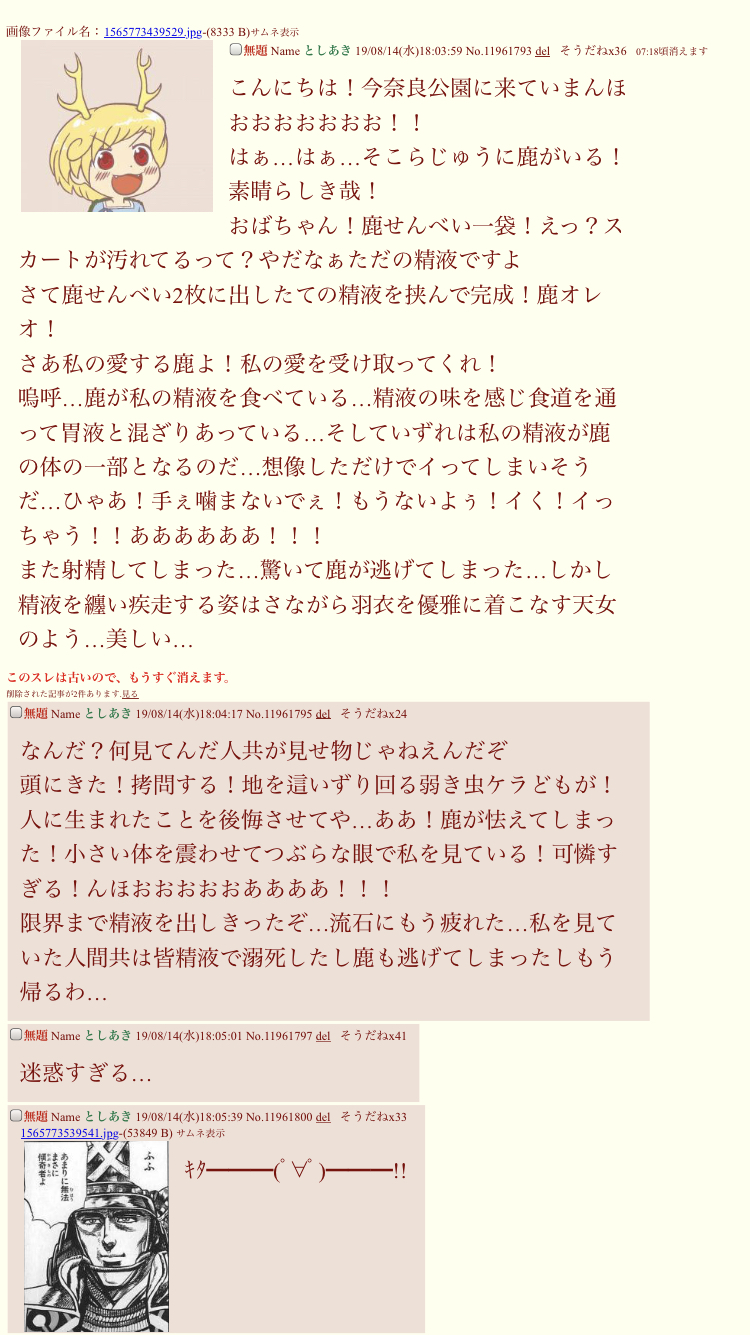Open the deer girl thumbnail image

click(x=117, y=126)
